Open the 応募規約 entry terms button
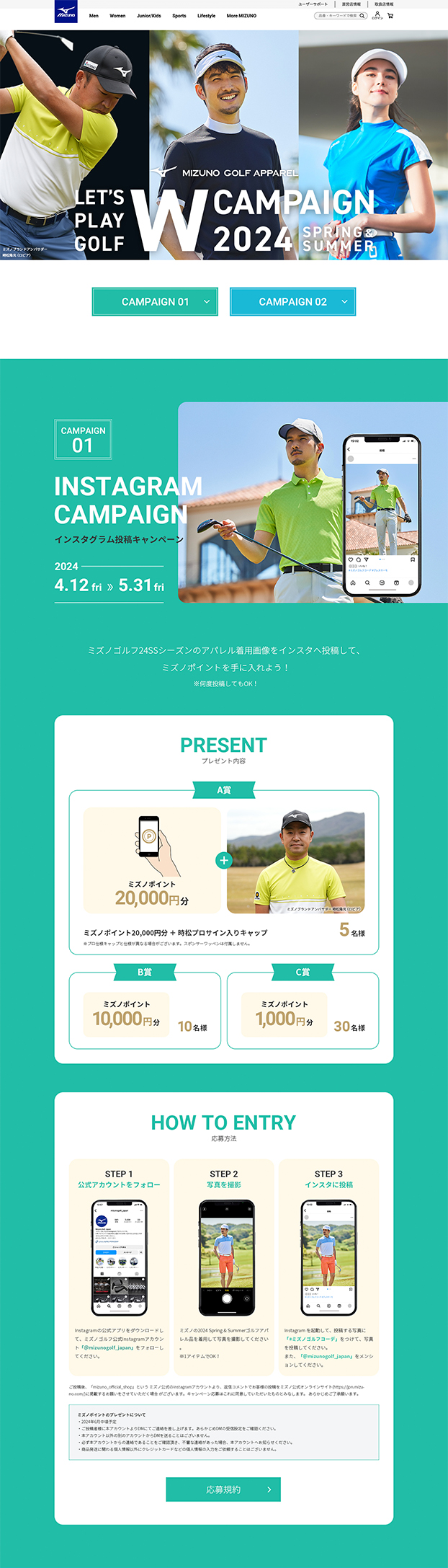Screen dimensions: 448x1568 tap(223, 1489)
